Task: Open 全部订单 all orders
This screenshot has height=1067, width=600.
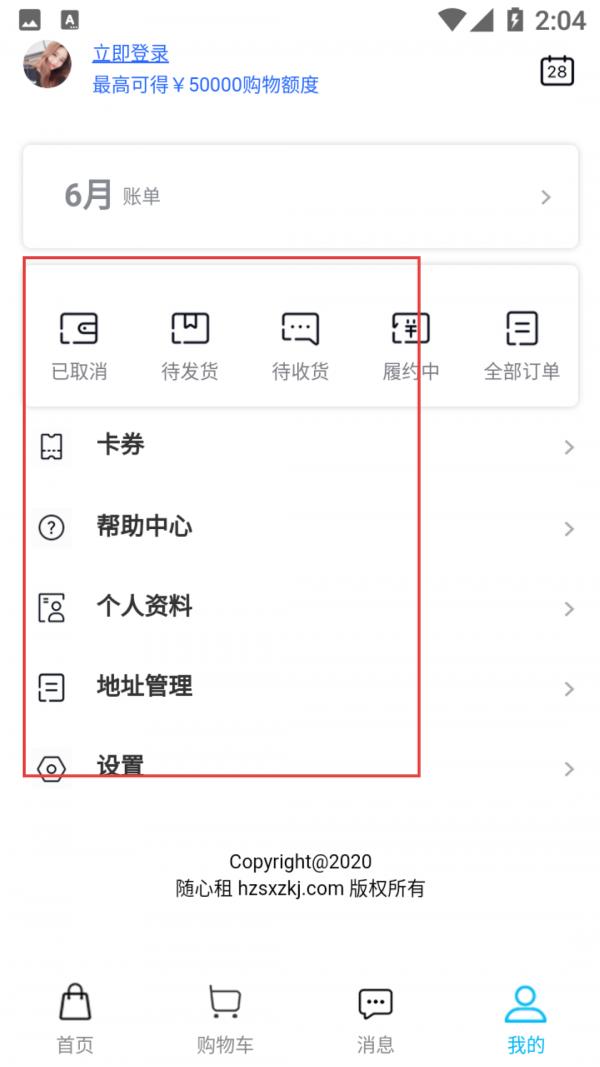Action: coord(522,346)
